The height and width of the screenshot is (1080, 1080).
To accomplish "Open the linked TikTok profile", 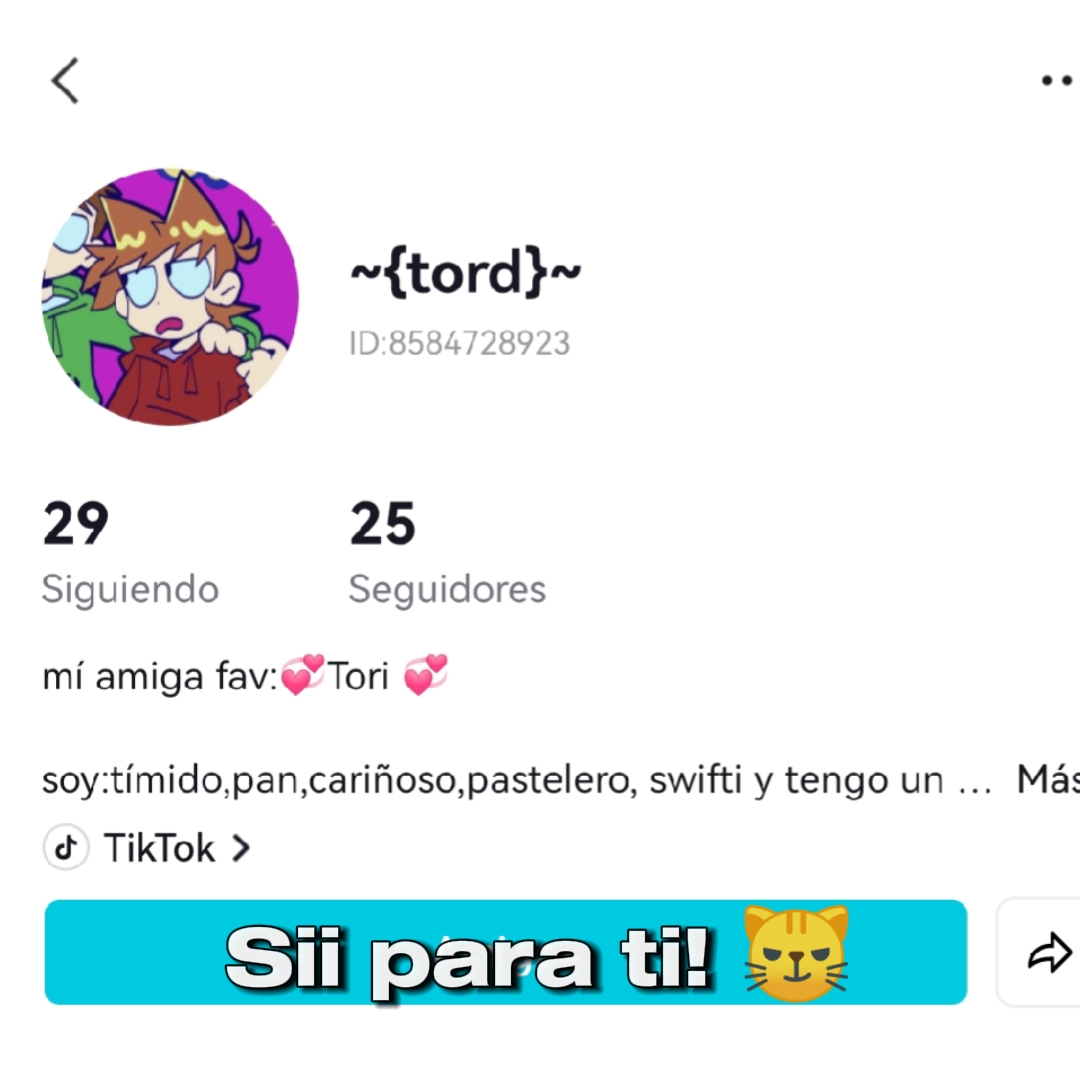I will pyautogui.click(x=147, y=849).
